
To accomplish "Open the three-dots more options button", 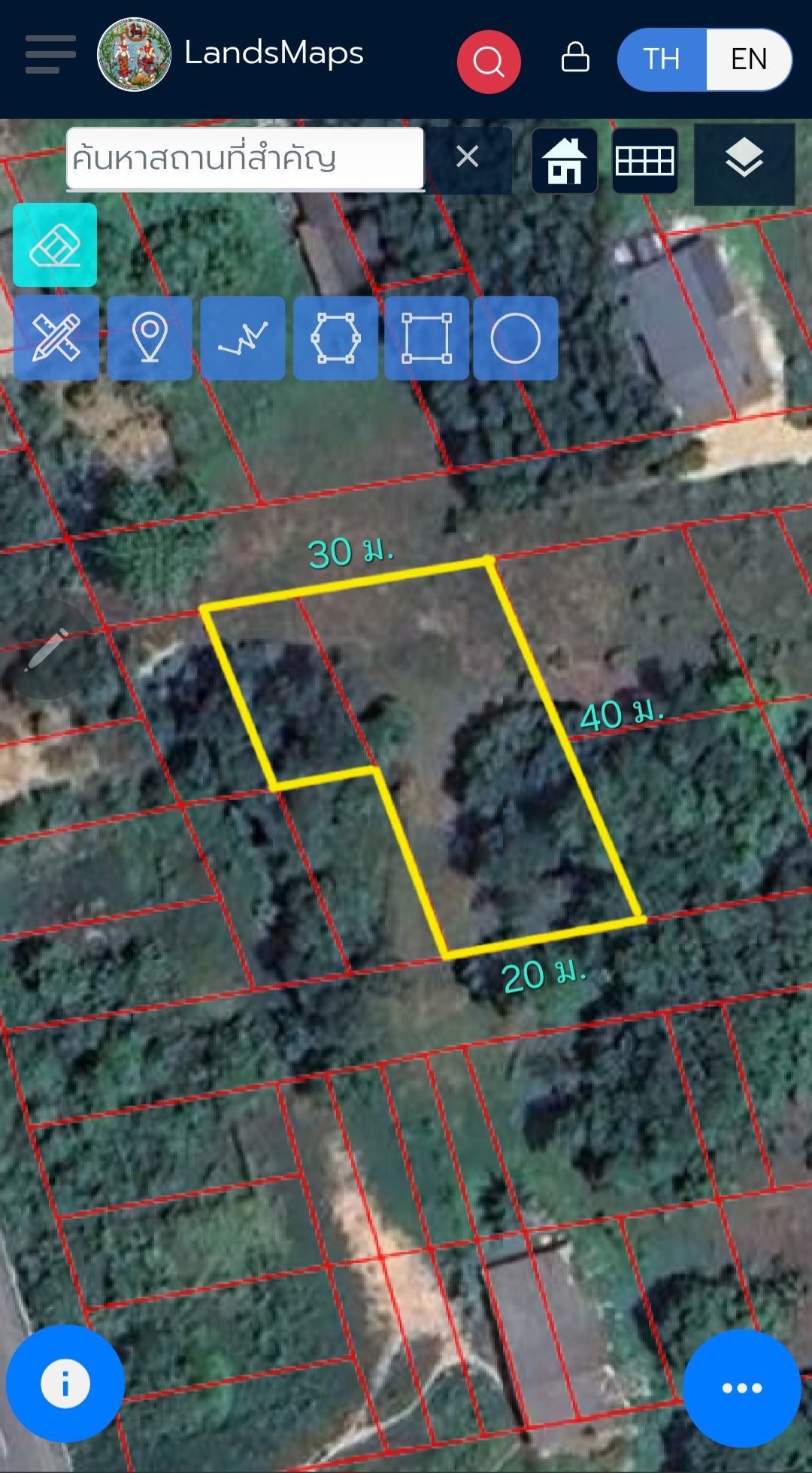I will (742, 1388).
